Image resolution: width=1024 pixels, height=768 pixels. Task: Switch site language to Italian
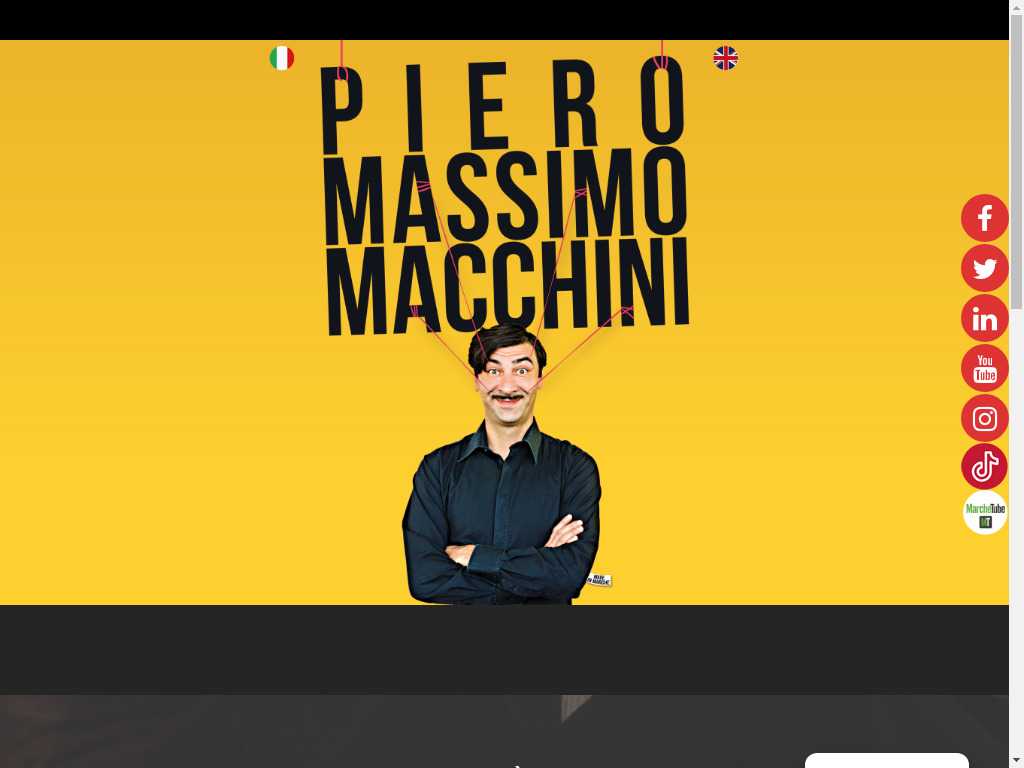(x=282, y=58)
